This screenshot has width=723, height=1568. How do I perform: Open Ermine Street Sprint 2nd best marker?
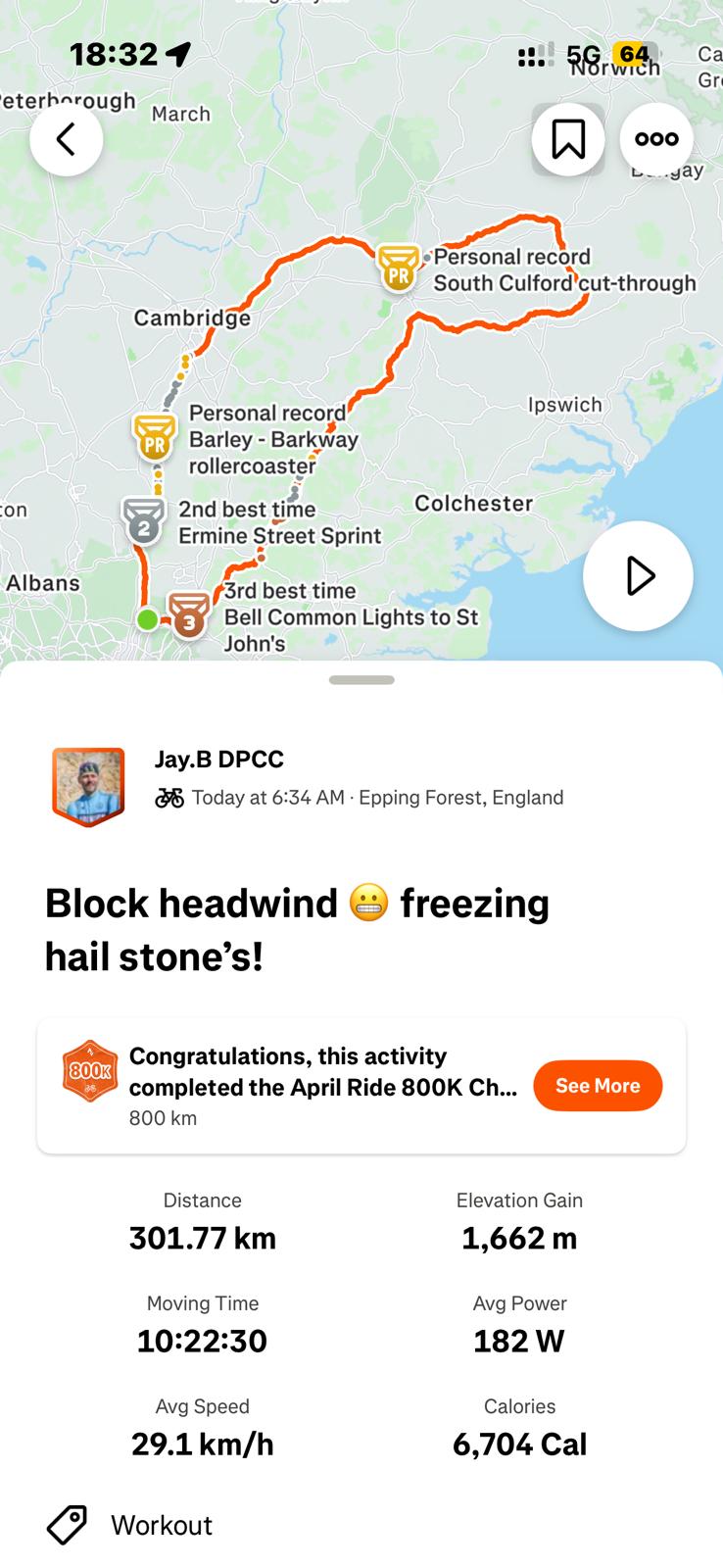(143, 519)
